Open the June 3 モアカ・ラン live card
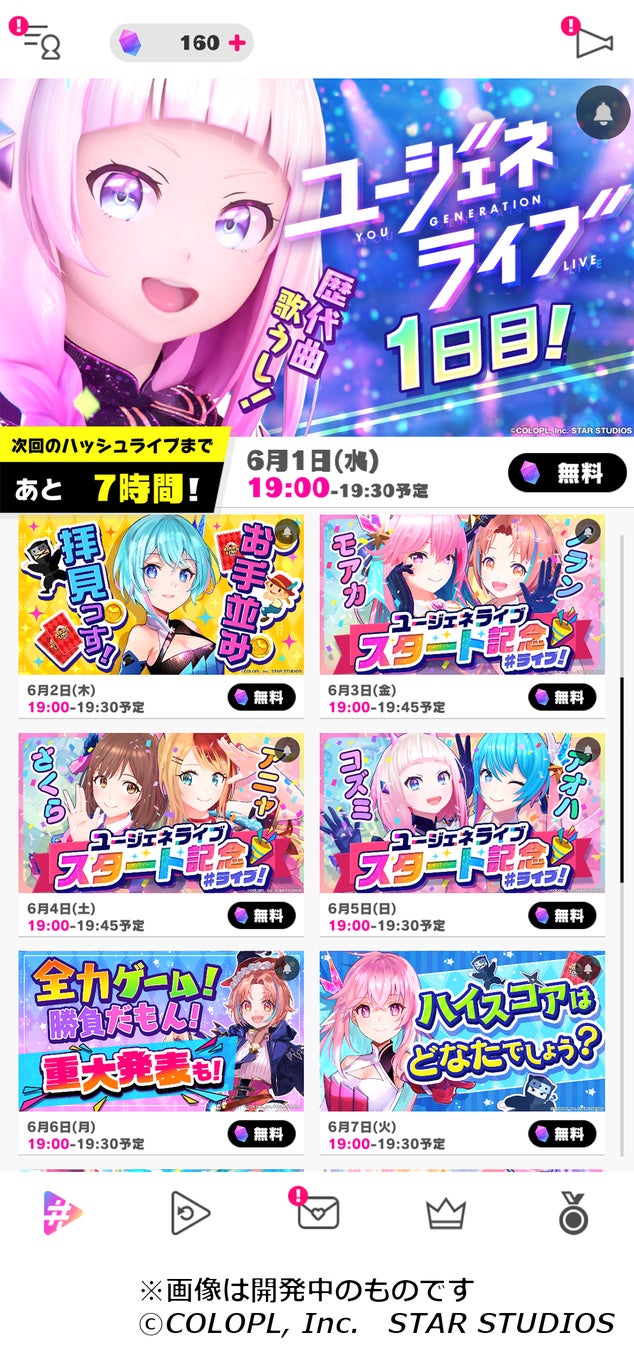 pyautogui.click(x=462, y=596)
